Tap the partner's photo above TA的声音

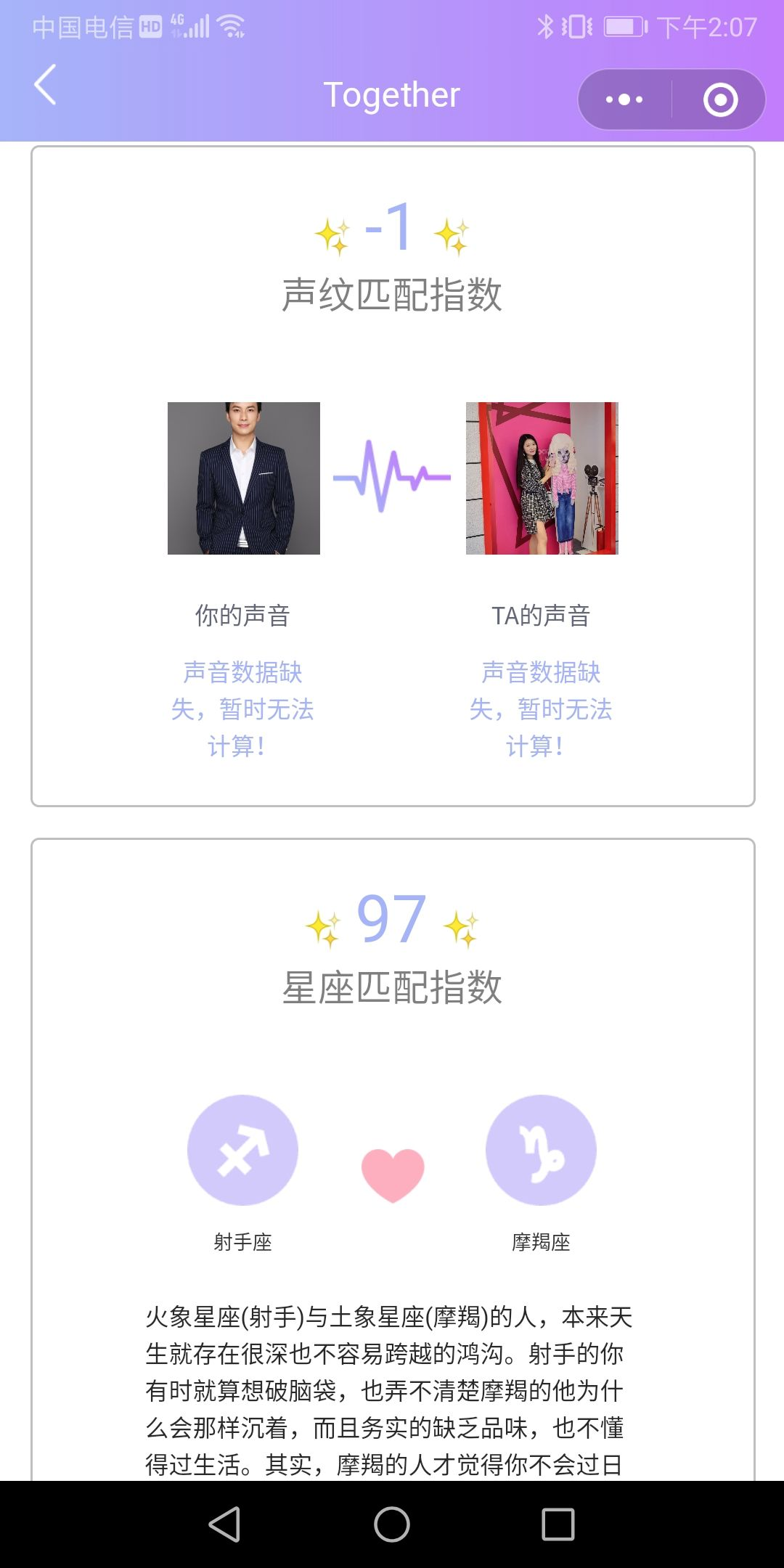click(x=542, y=478)
